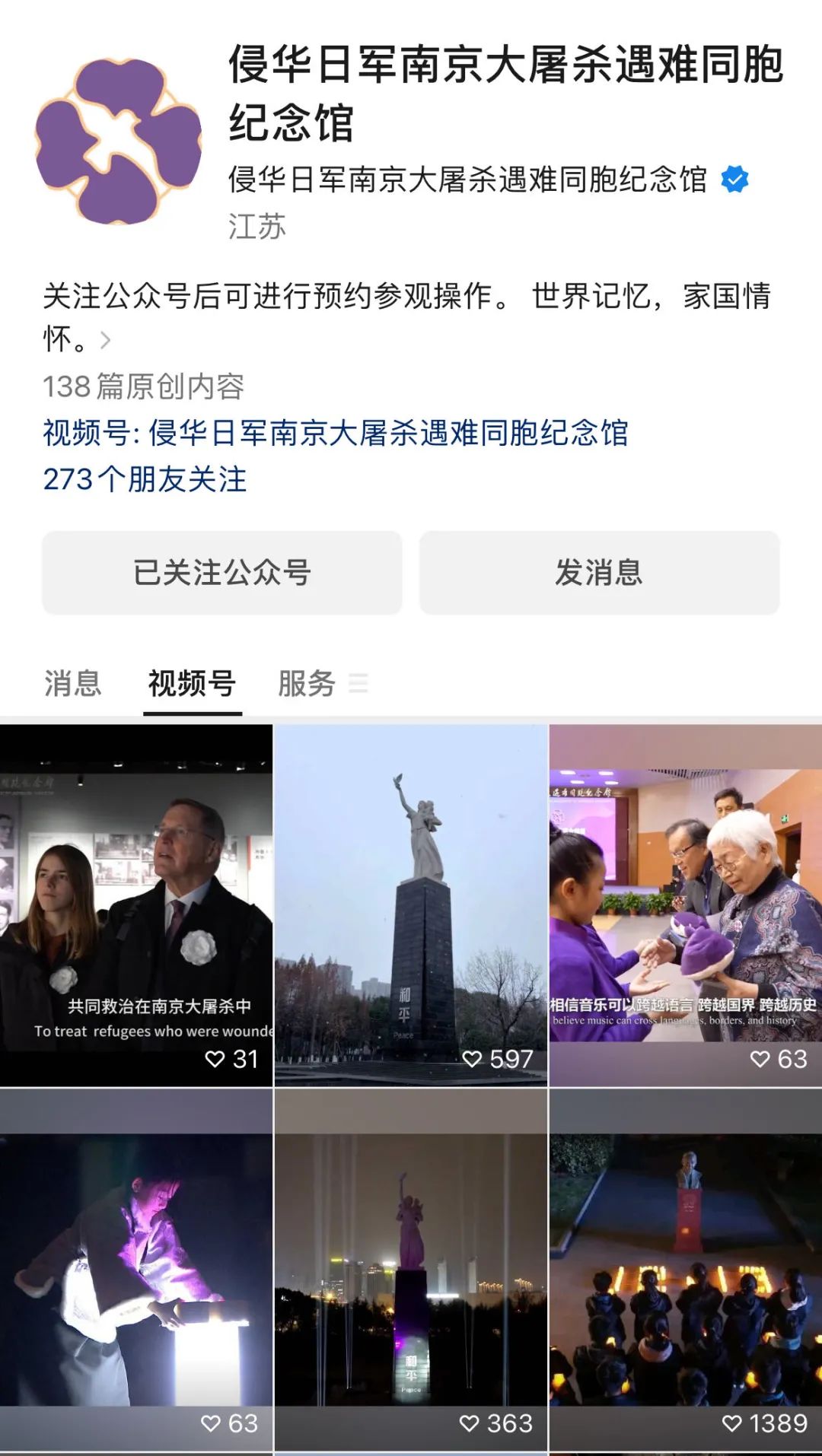The image size is (822, 1456).
Task: Watch the 相信音票 video showing an elderly woman
Action: (685, 905)
